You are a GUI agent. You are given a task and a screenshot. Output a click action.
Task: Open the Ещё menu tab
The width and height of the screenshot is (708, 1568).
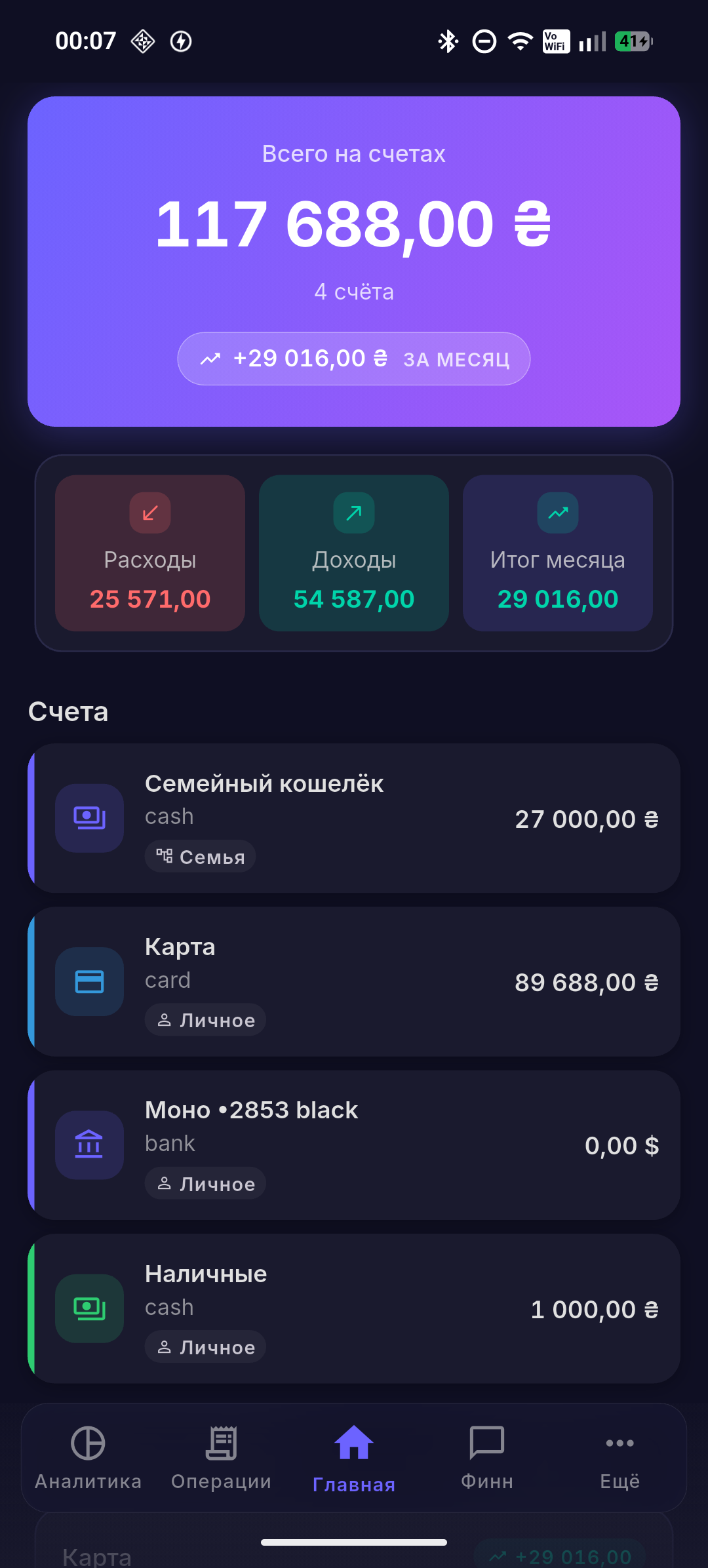click(x=619, y=1458)
